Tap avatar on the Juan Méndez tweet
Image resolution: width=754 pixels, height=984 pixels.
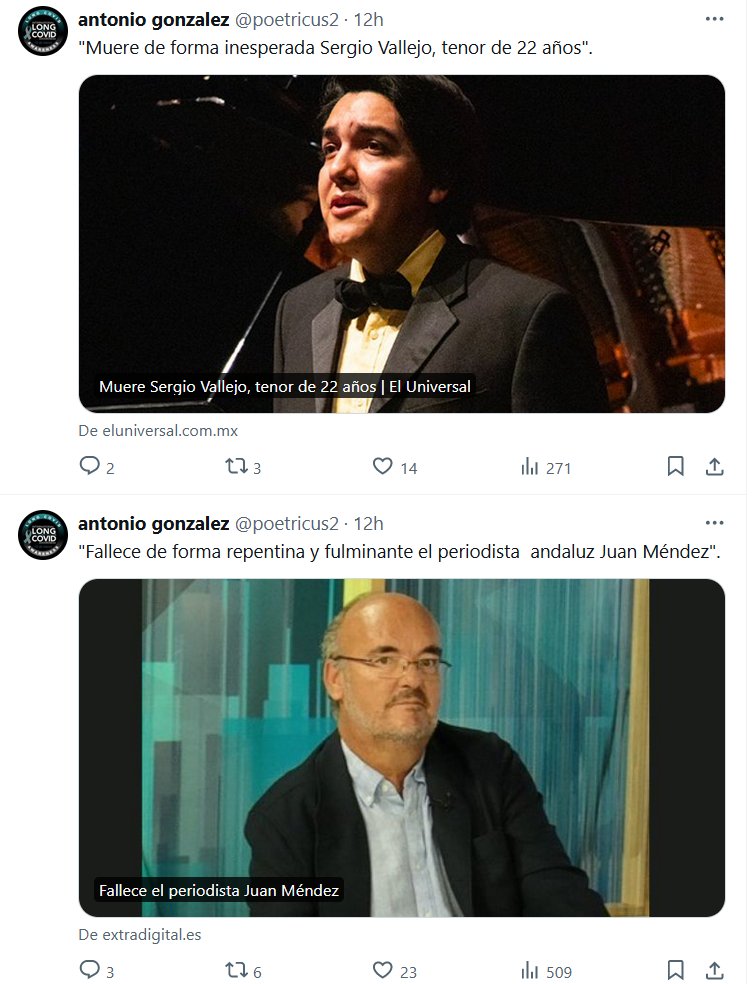click(43, 534)
